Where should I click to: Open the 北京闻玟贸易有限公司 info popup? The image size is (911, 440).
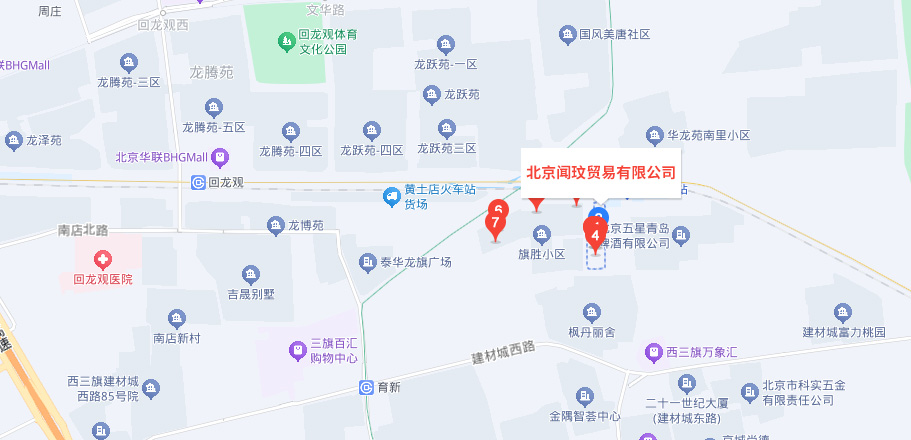(601, 172)
